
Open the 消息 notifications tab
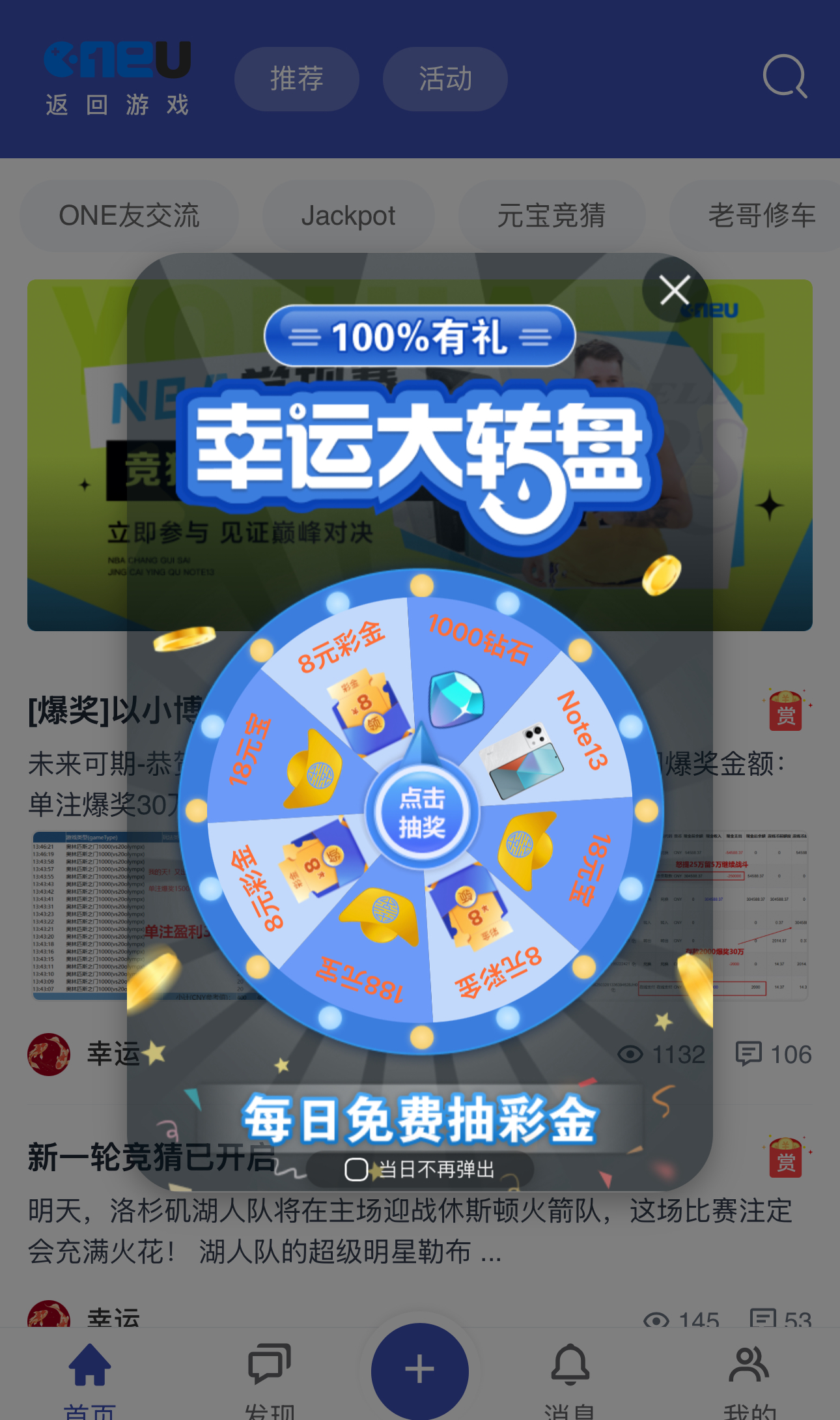pos(570,1374)
